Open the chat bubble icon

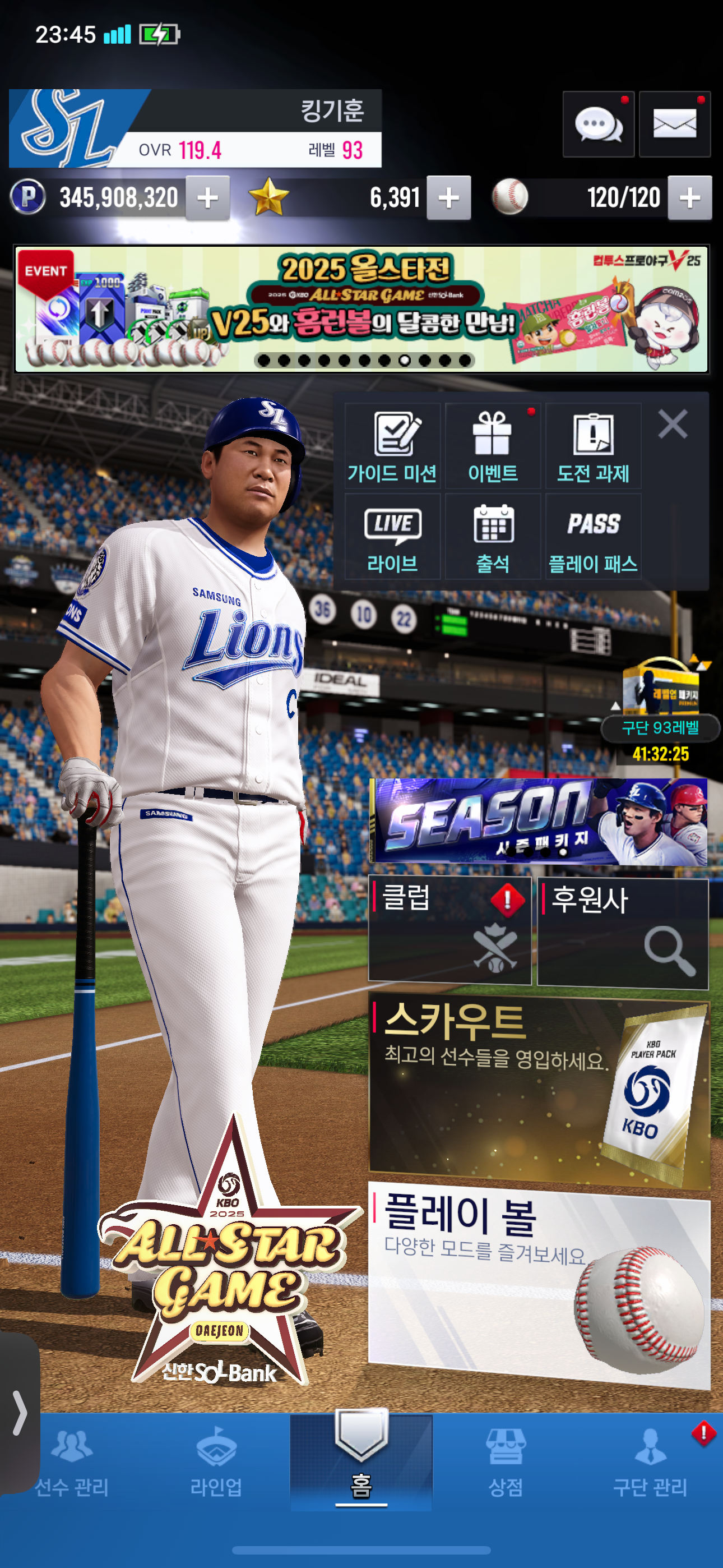(x=597, y=125)
